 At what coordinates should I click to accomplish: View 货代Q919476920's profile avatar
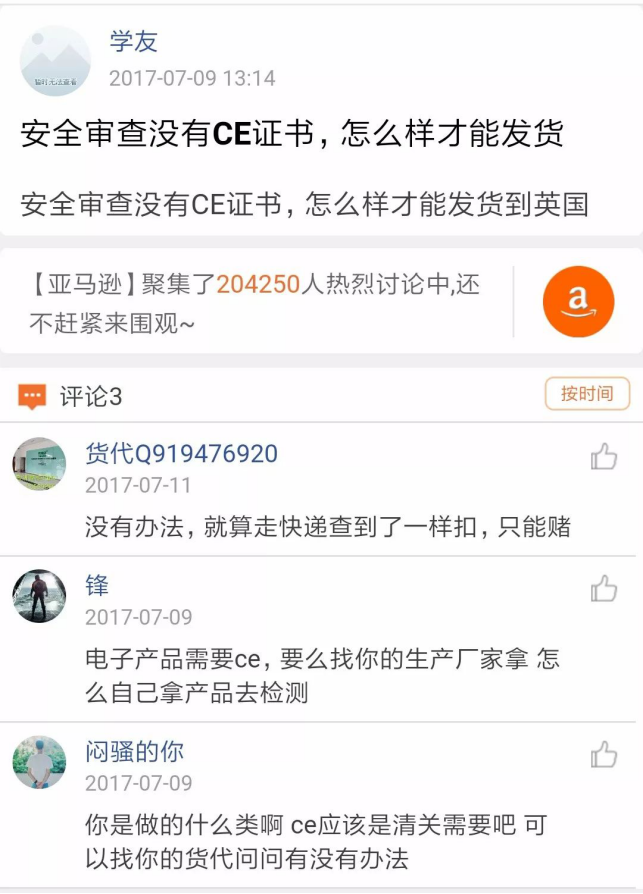pos(39,464)
